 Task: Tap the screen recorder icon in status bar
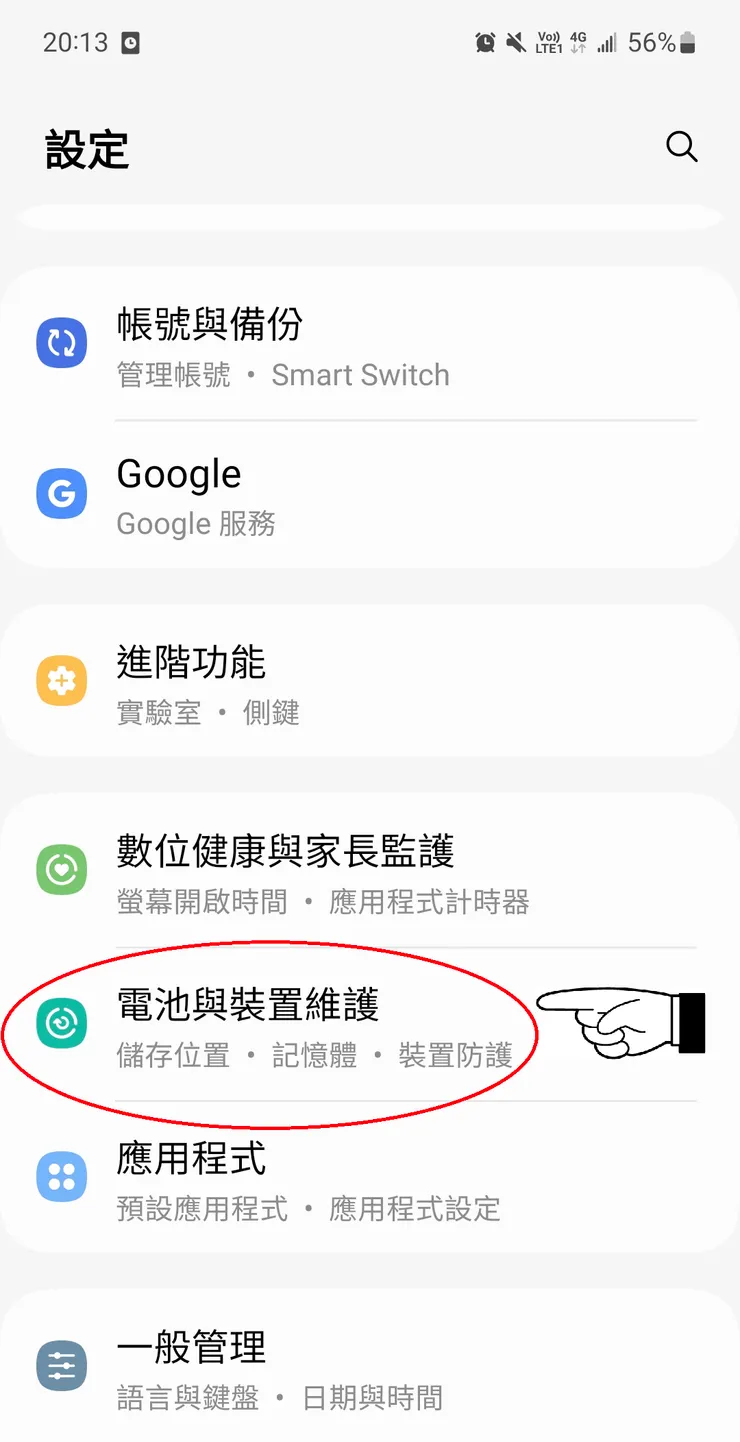point(131,42)
